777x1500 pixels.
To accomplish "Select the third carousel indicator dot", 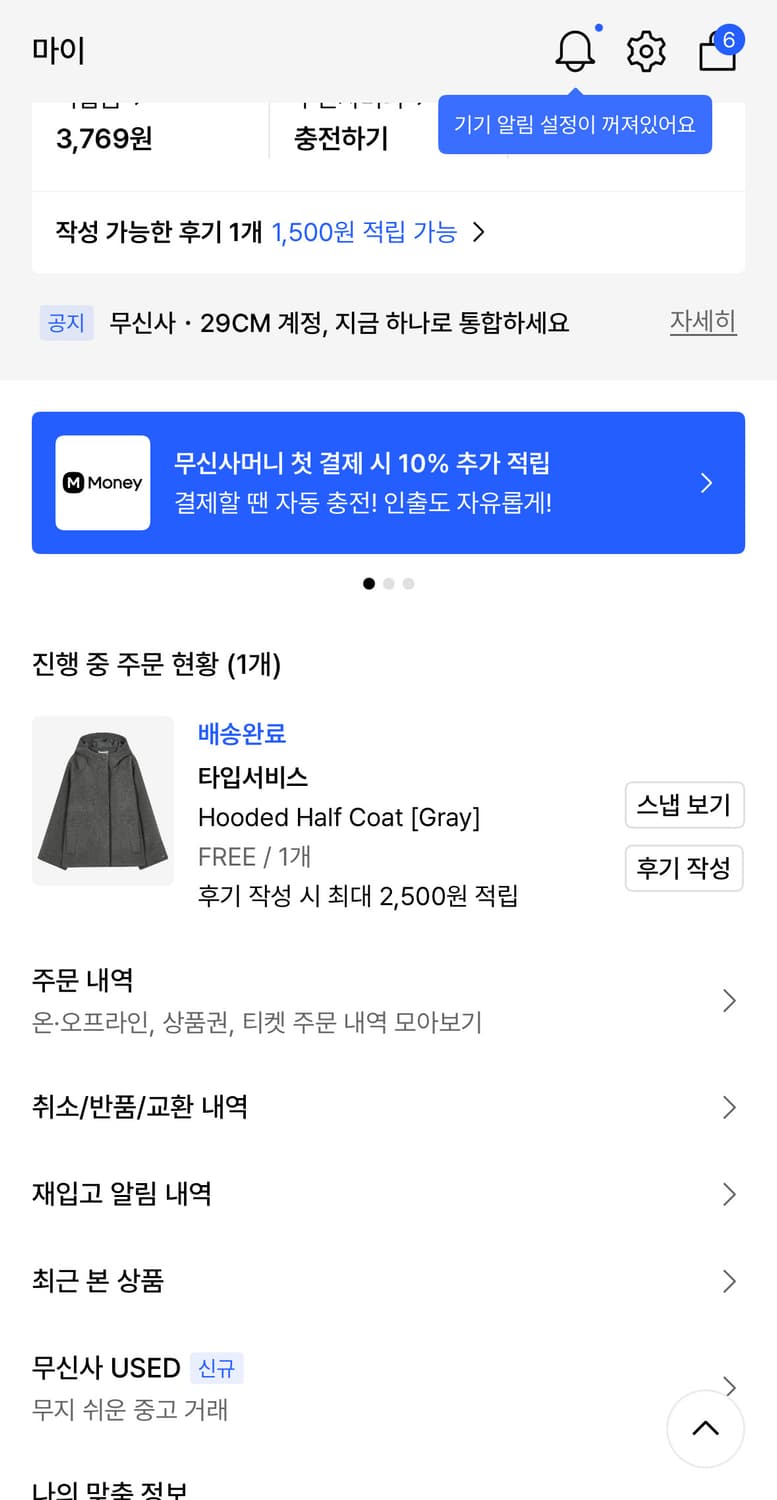I will (x=407, y=583).
